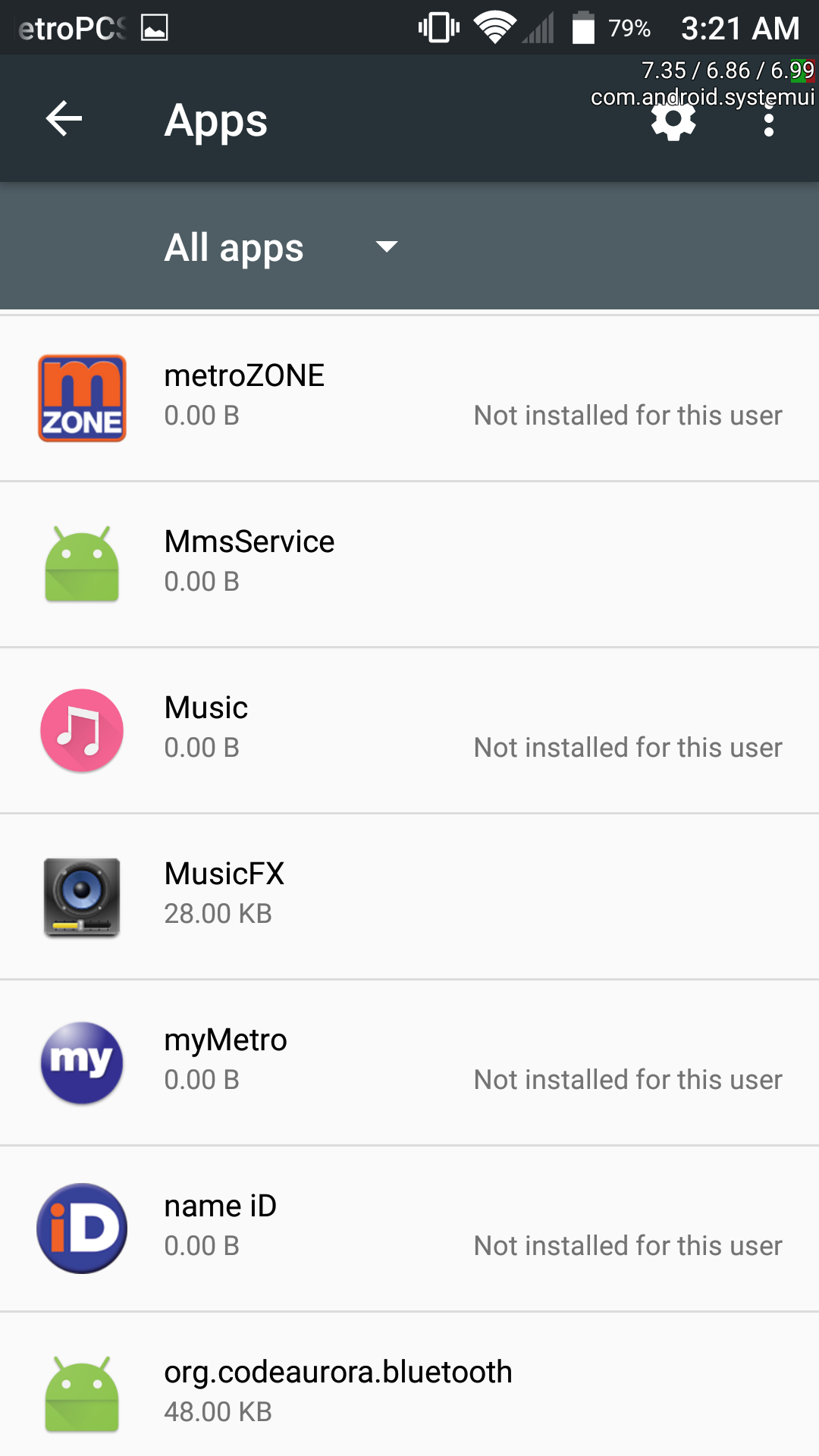Go back using the arrow icon
Viewport: 819px width, 1456px height.
point(64,119)
